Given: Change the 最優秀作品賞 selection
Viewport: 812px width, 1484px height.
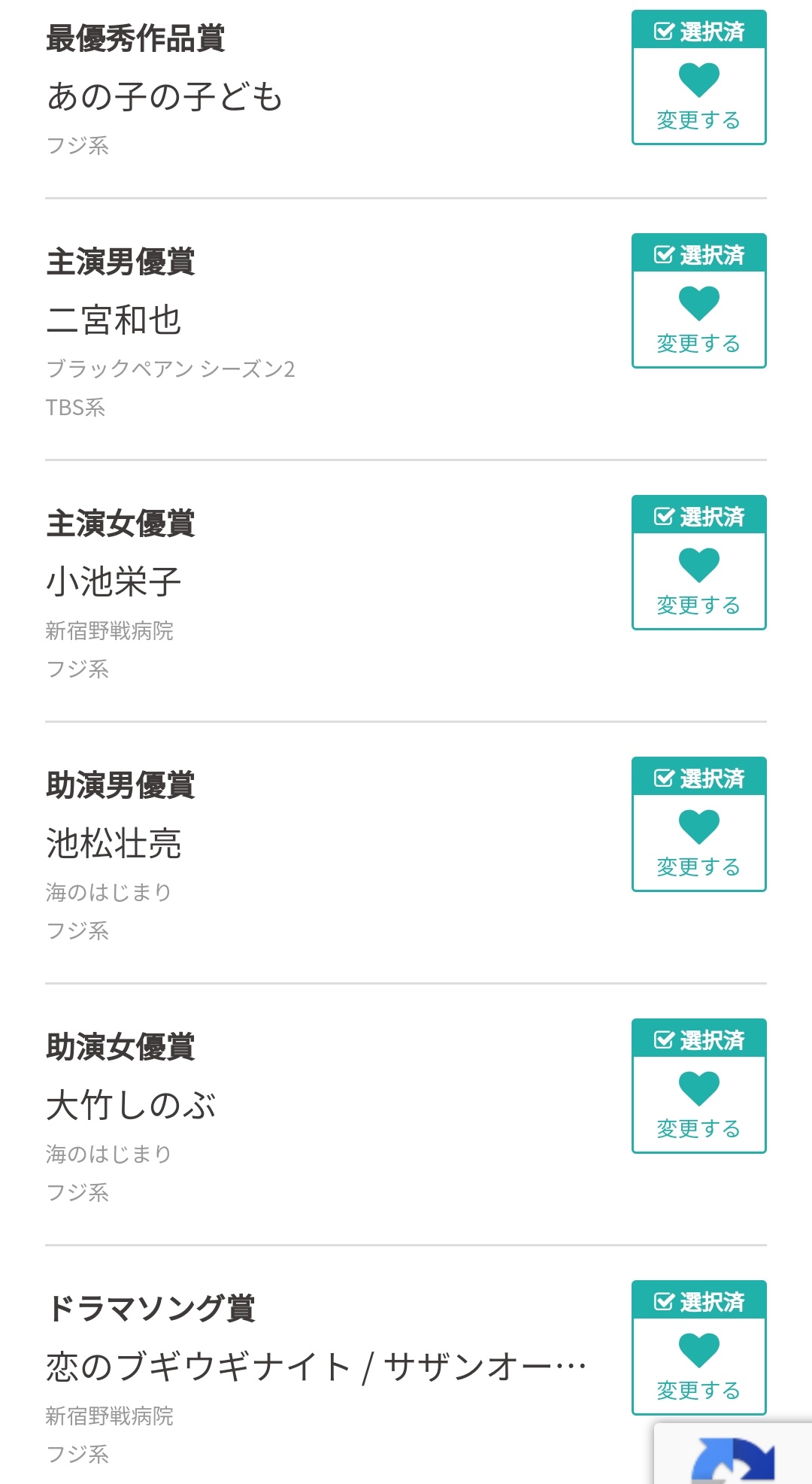Looking at the screenshot, I should pyautogui.click(x=698, y=77).
